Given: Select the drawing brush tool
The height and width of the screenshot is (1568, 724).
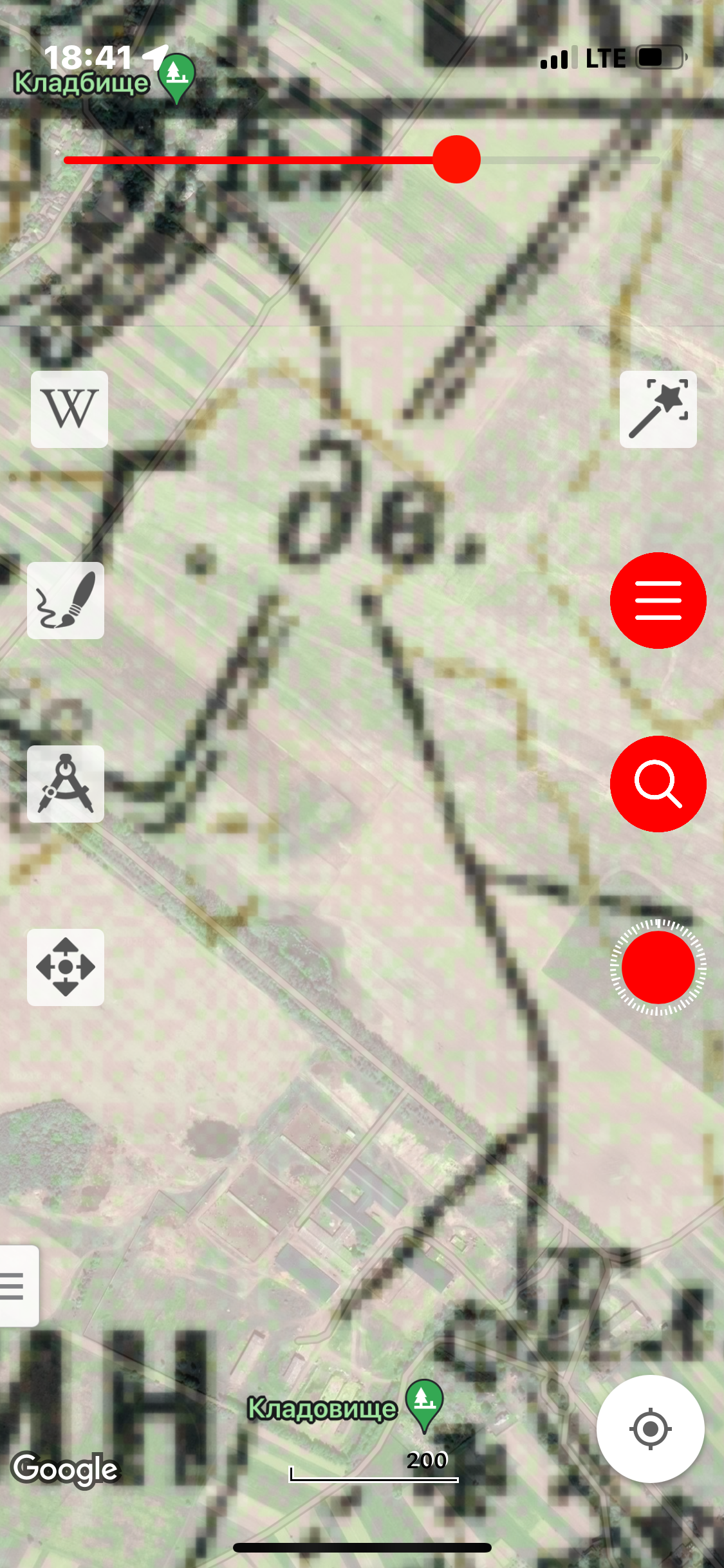Looking at the screenshot, I should click(66, 601).
